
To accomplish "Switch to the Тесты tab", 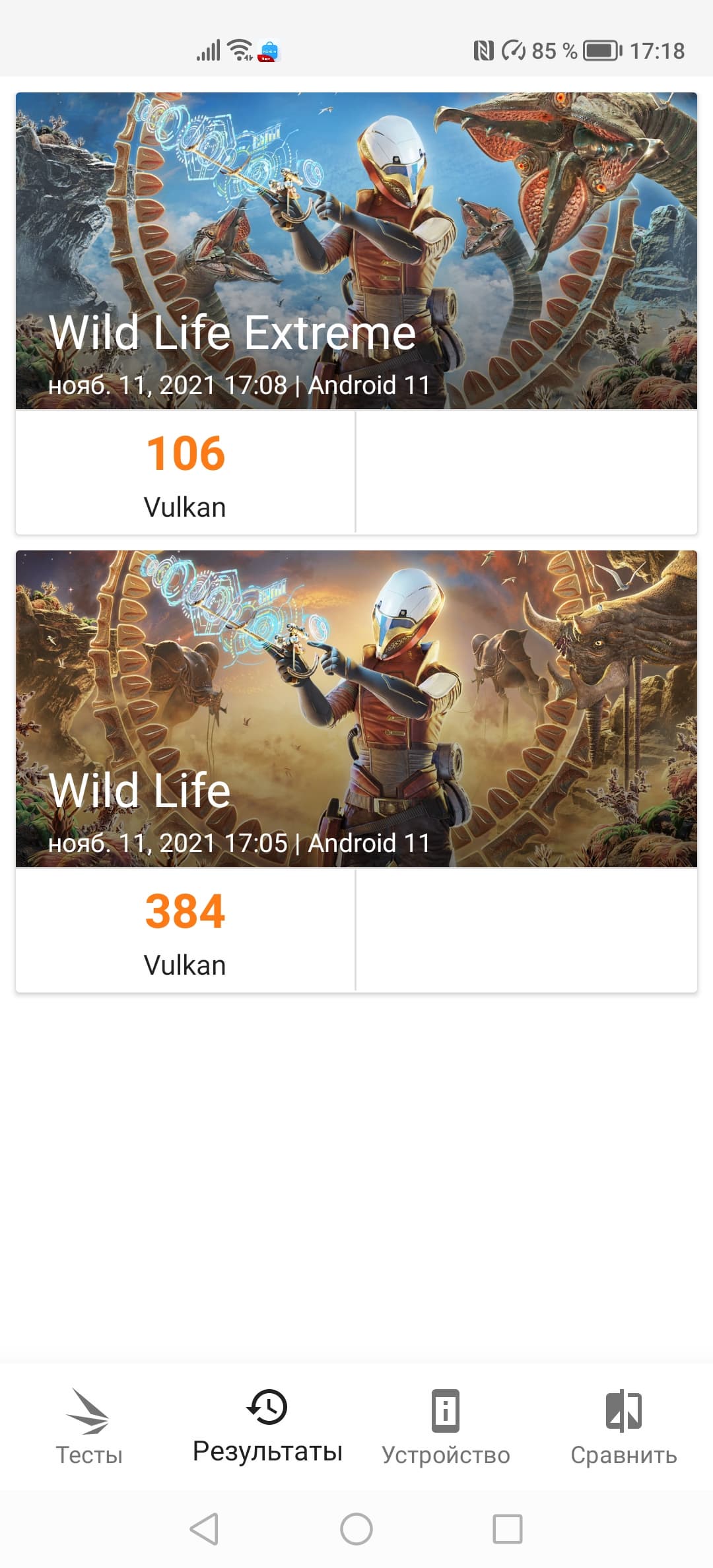I will (x=89, y=1427).
